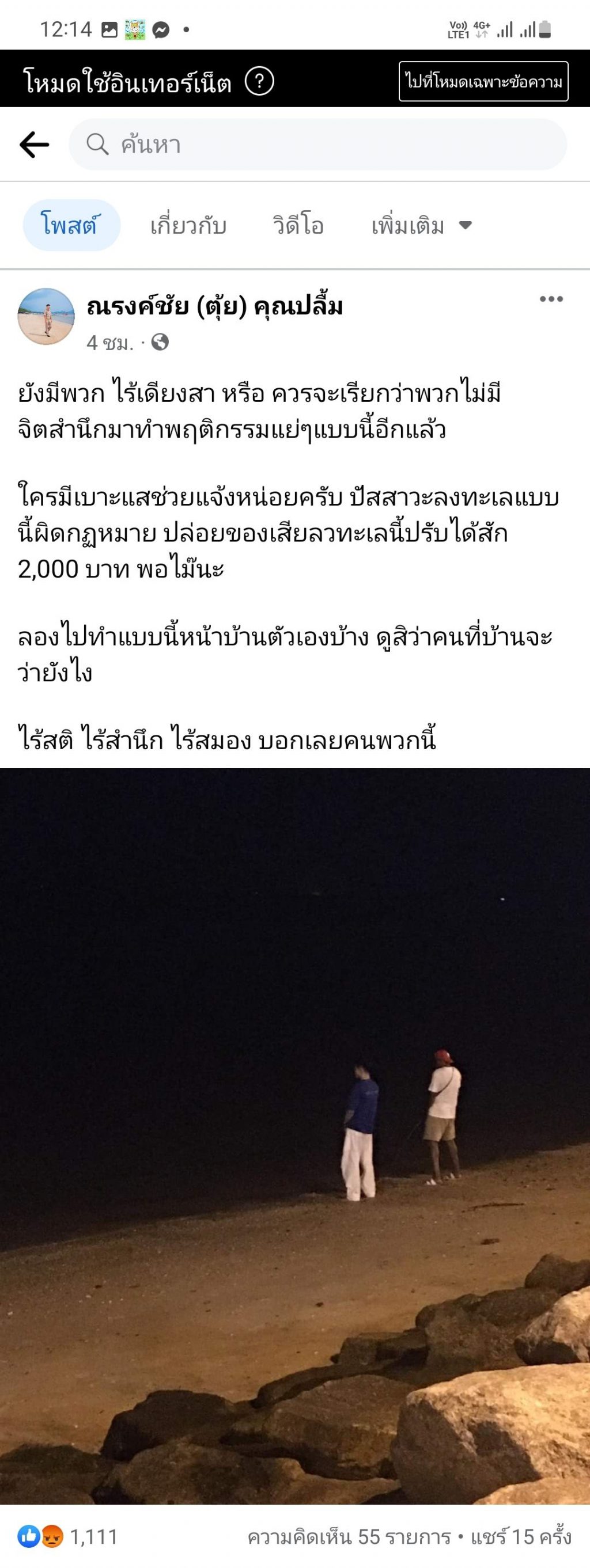Switch to the วิดีโอ tab
Image resolution: width=590 pixels, height=1568 pixels.
(298, 226)
